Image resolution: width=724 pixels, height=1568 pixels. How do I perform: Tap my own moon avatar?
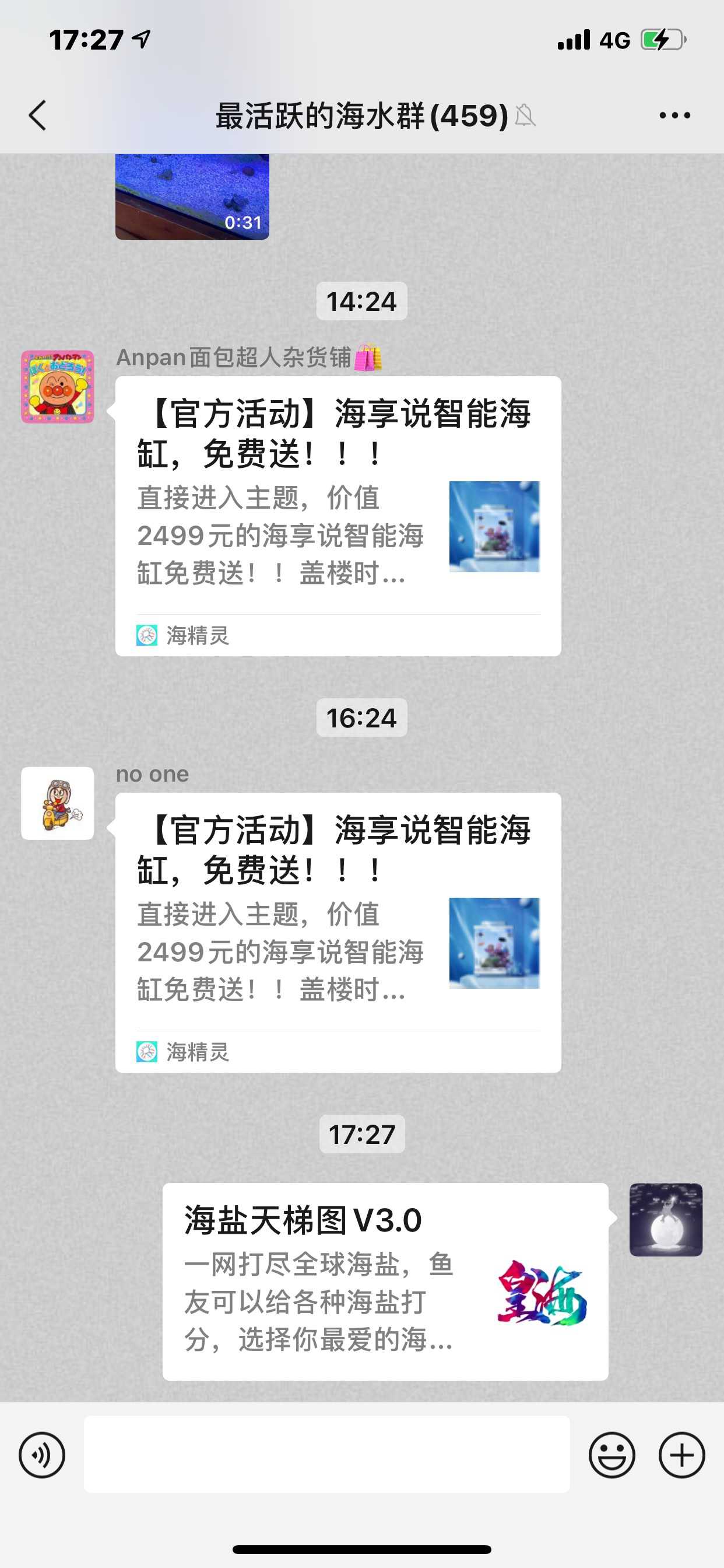click(x=666, y=1219)
